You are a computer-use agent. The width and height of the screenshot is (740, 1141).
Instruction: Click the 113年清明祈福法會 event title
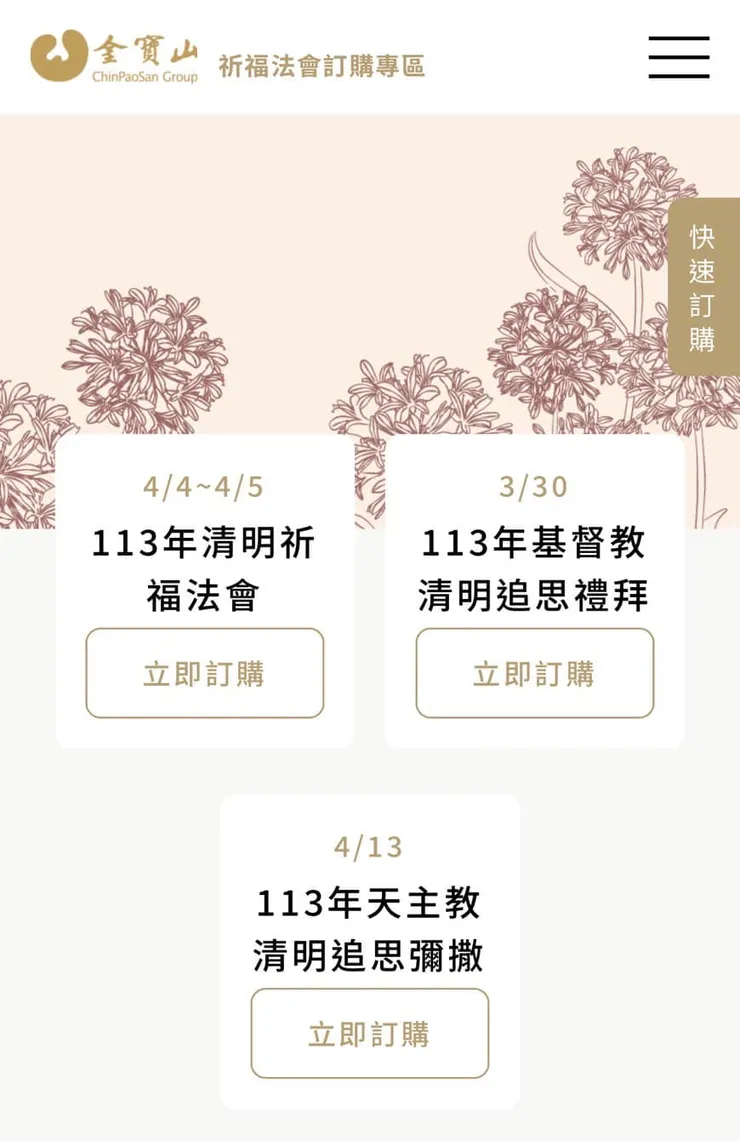[x=204, y=568]
